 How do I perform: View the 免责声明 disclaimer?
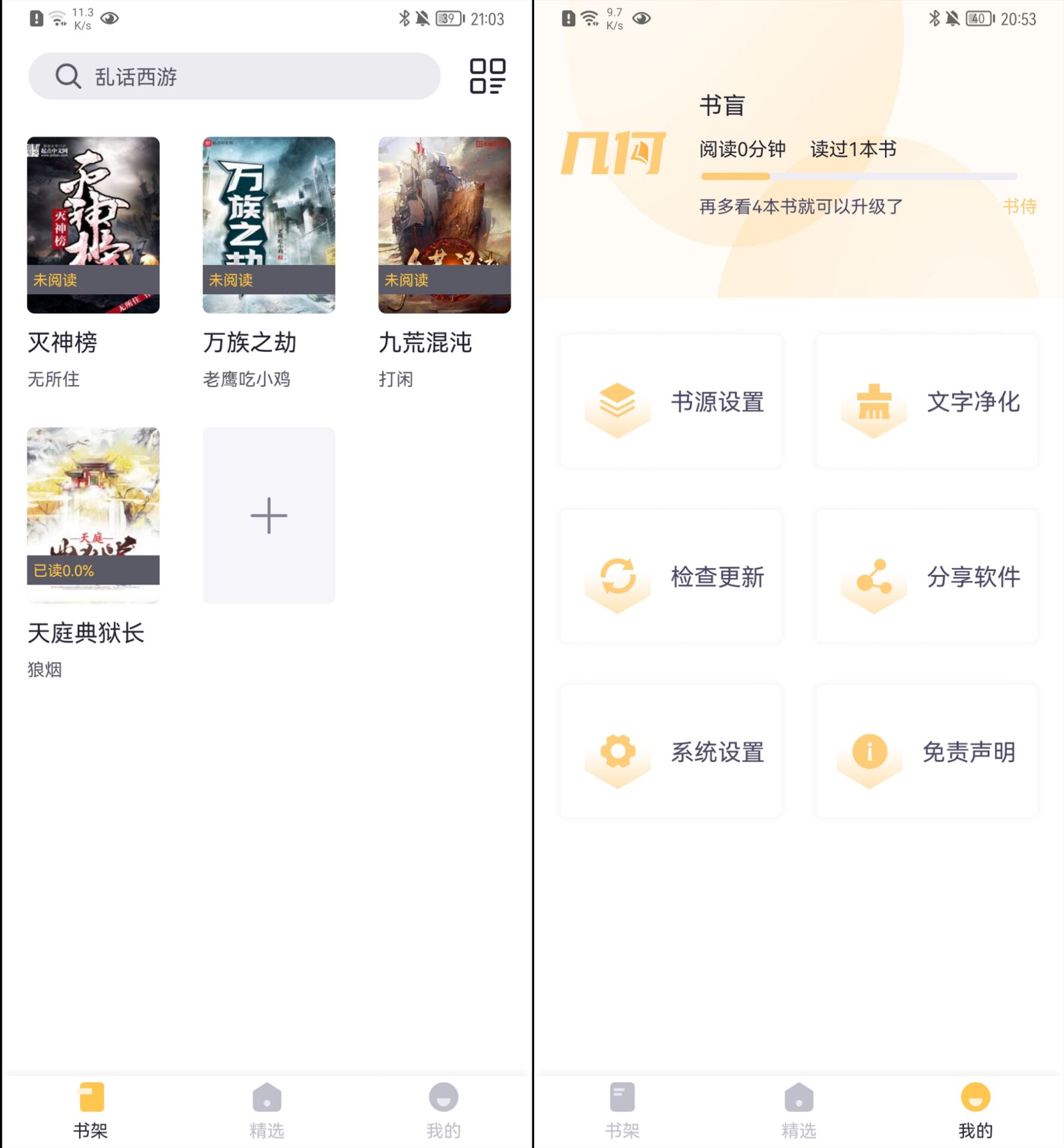pos(926,752)
